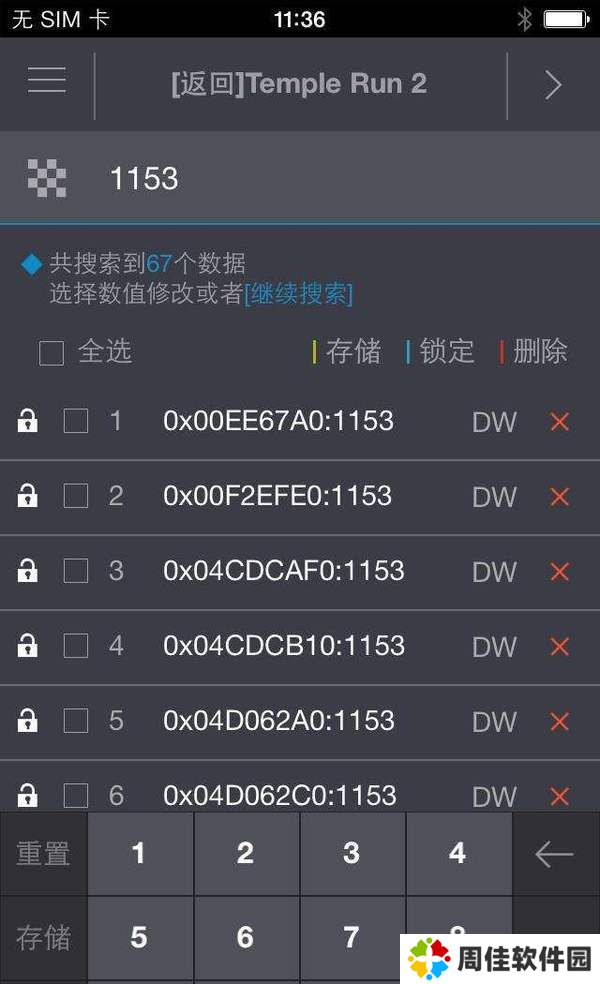Change the DW type on row 5
This screenshot has width=600, height=984.
(494, 722)
